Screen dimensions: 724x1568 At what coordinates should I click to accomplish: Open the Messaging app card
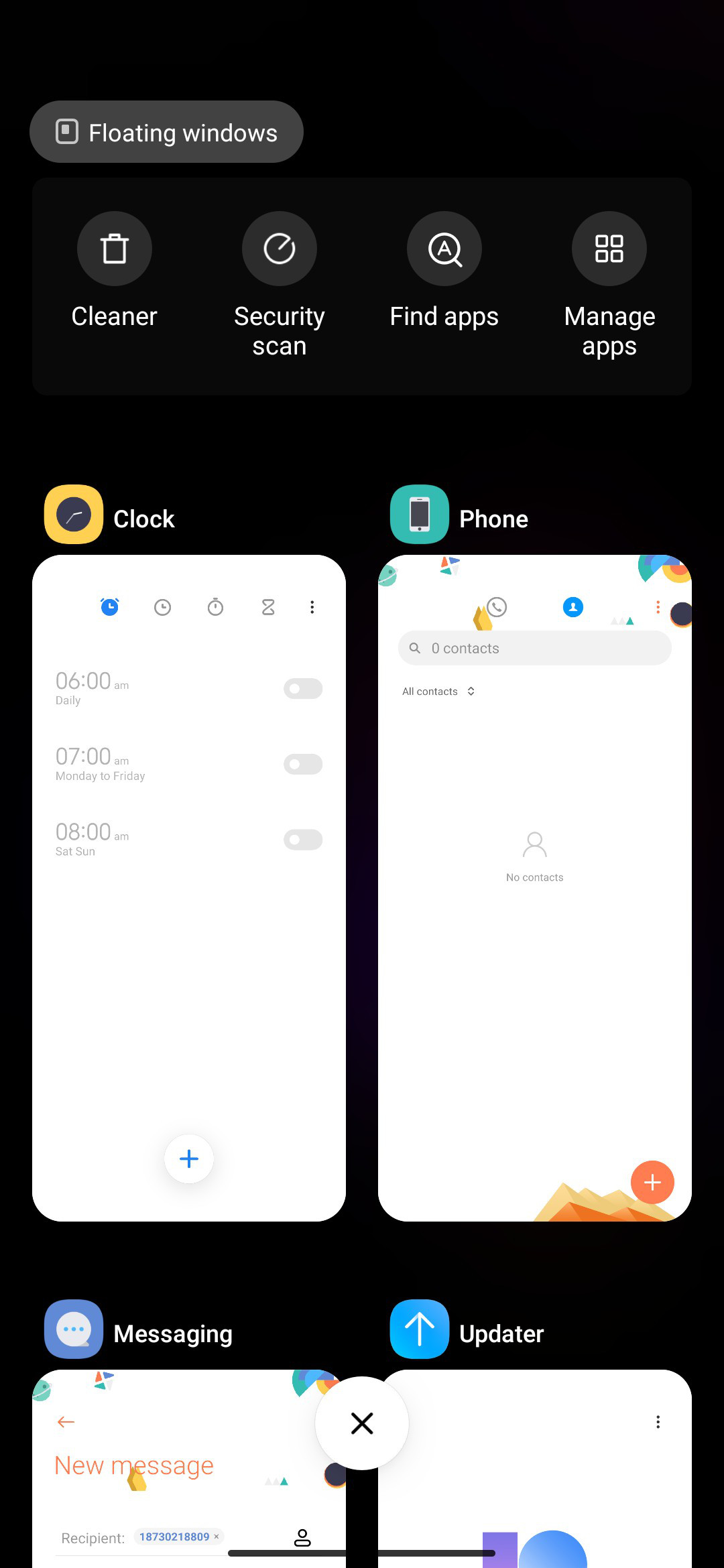(189, 1469)
